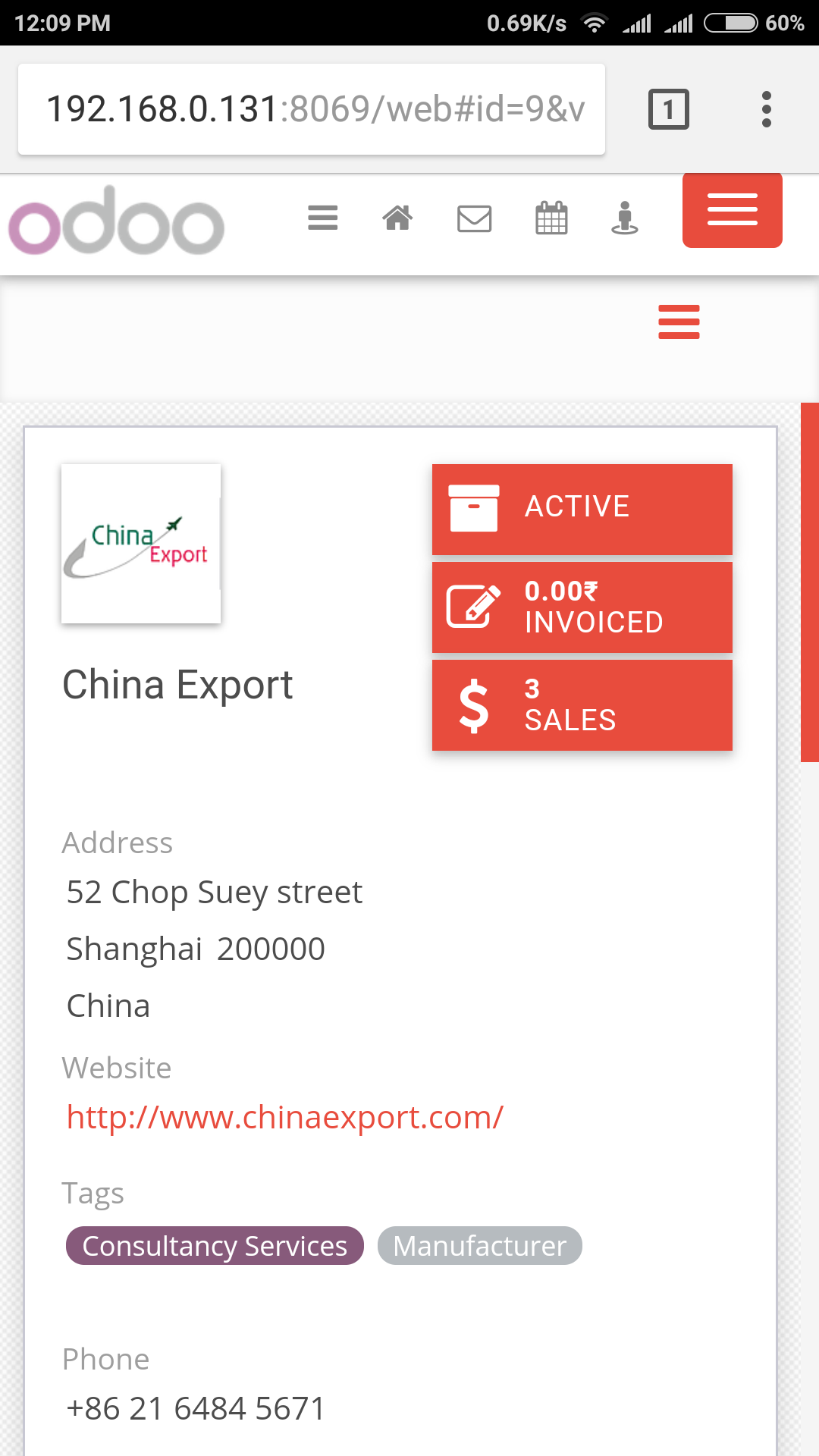Go to the Odoo home icon

(x=397, y=218)
